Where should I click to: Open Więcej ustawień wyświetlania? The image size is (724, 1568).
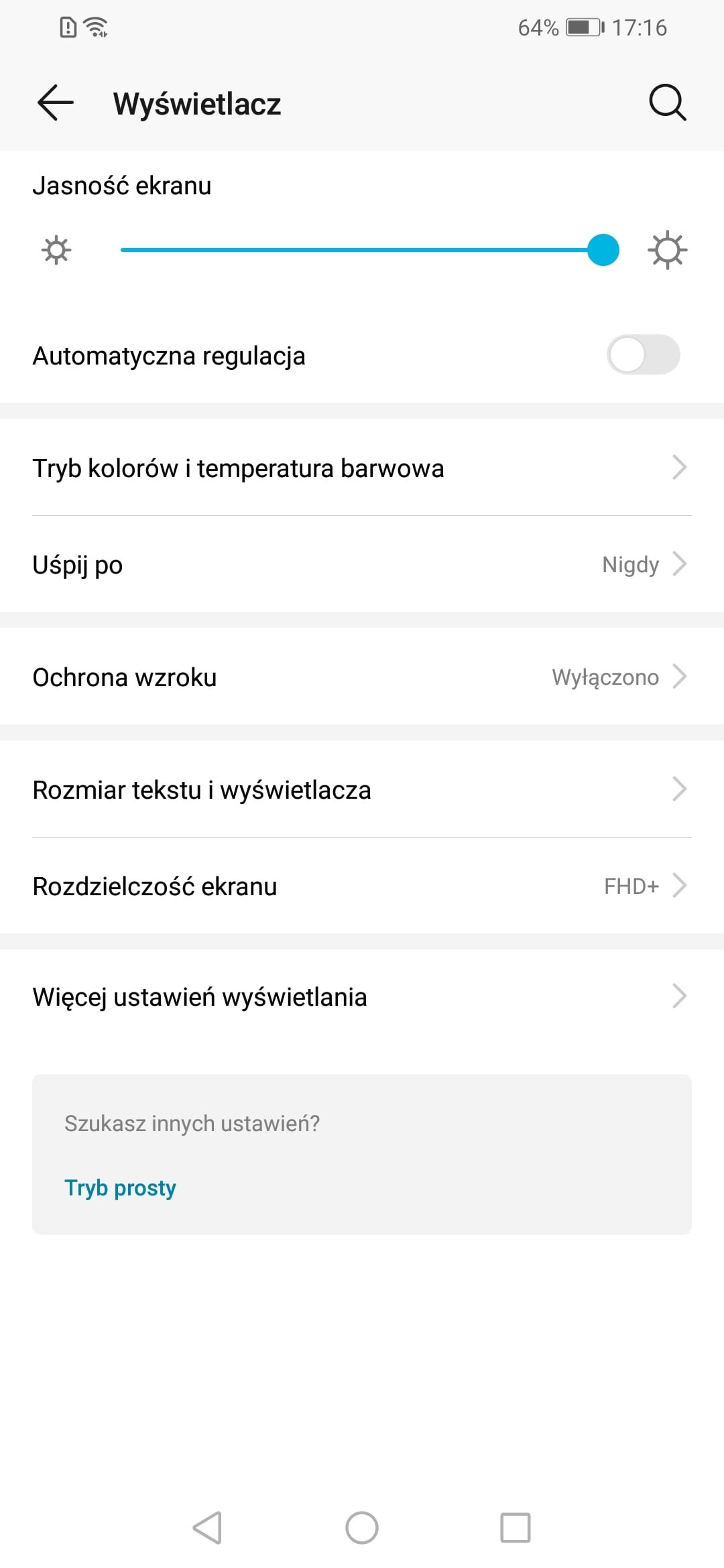click(x=362, y=996)
